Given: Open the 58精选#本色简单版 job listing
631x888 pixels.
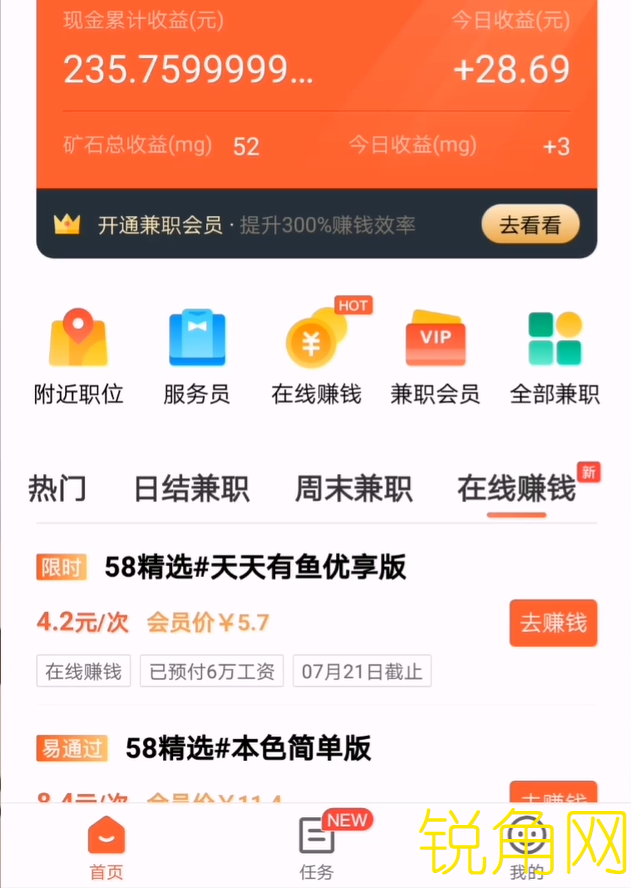Looking at the screenshot, I should [248, 748].
